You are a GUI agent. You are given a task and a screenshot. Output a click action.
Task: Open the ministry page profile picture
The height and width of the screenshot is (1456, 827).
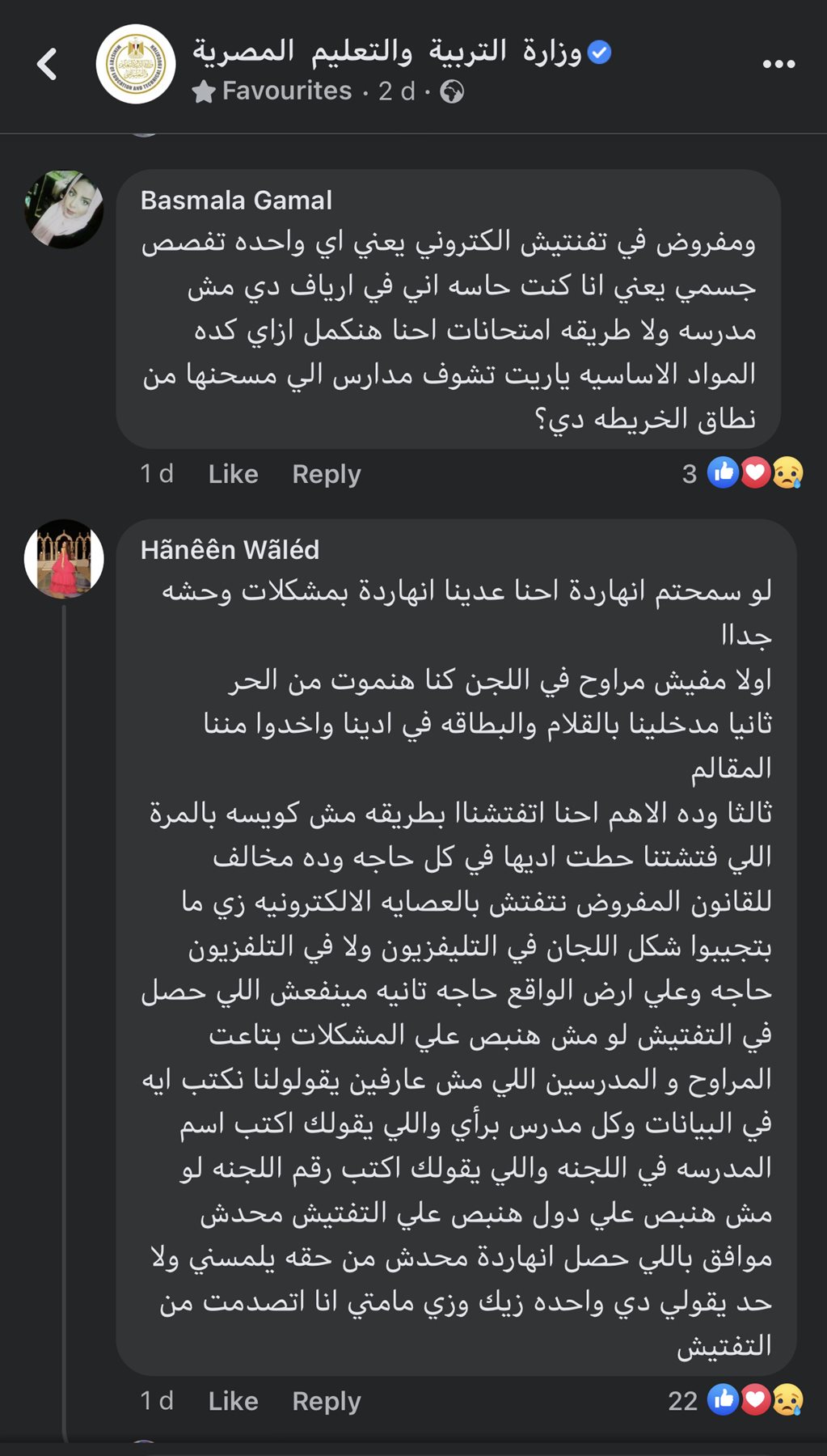[x=136, y=65]
